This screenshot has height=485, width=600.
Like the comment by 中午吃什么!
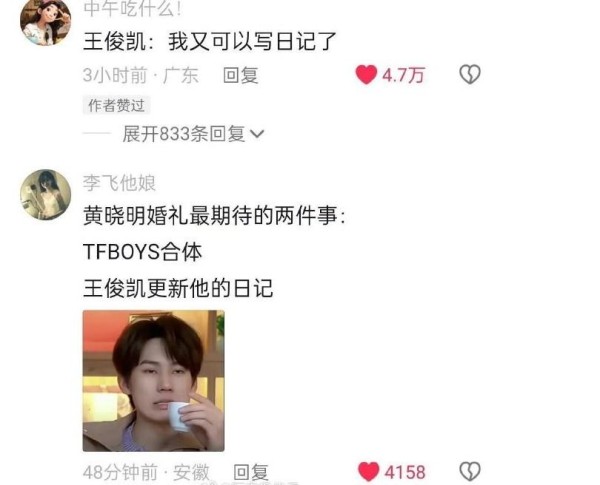[367, 75]
